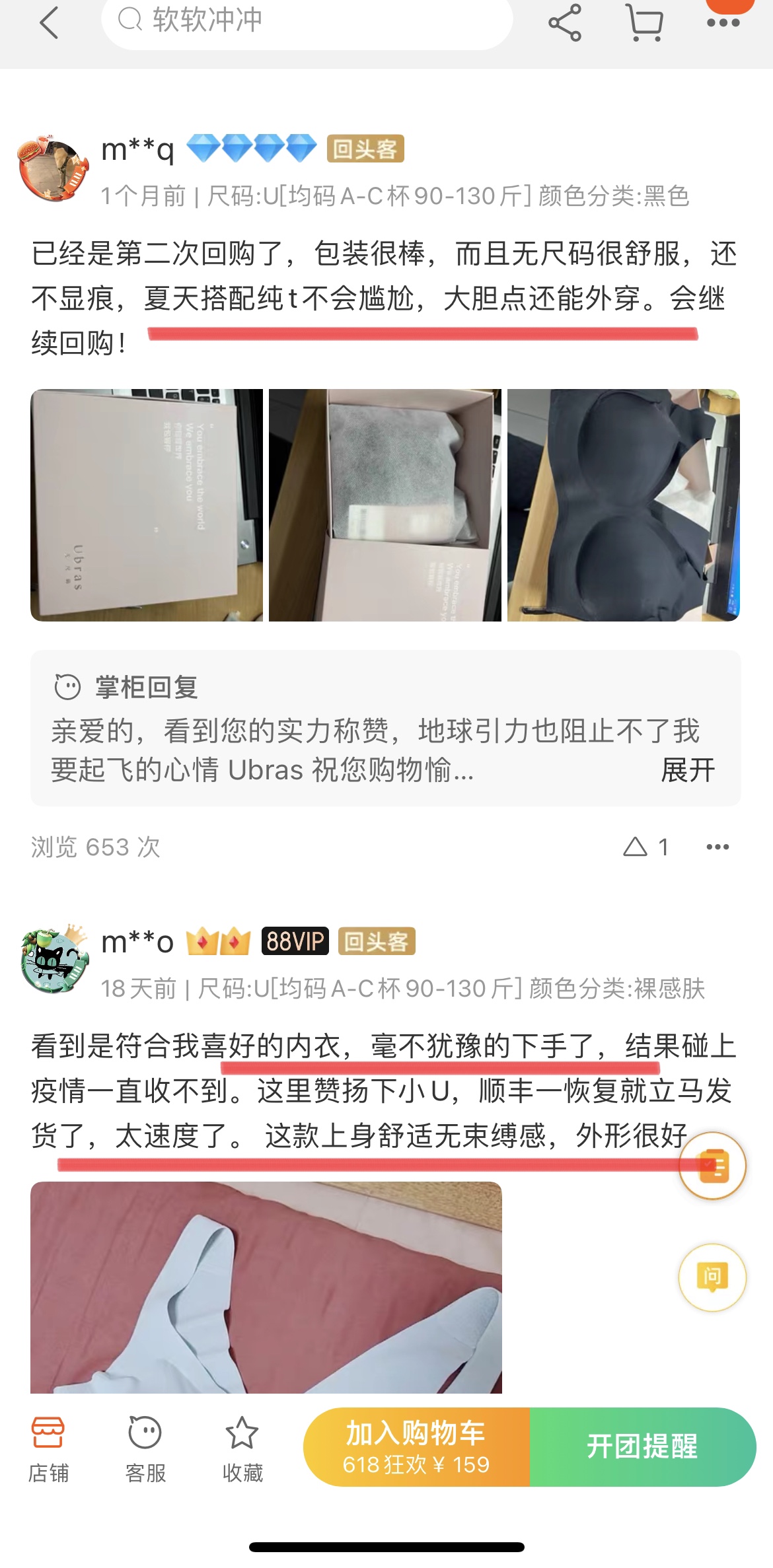Go back using the top-left arrow
Image resolution: width=773 pixels, height=1568 pixels.
pos(50,22)
